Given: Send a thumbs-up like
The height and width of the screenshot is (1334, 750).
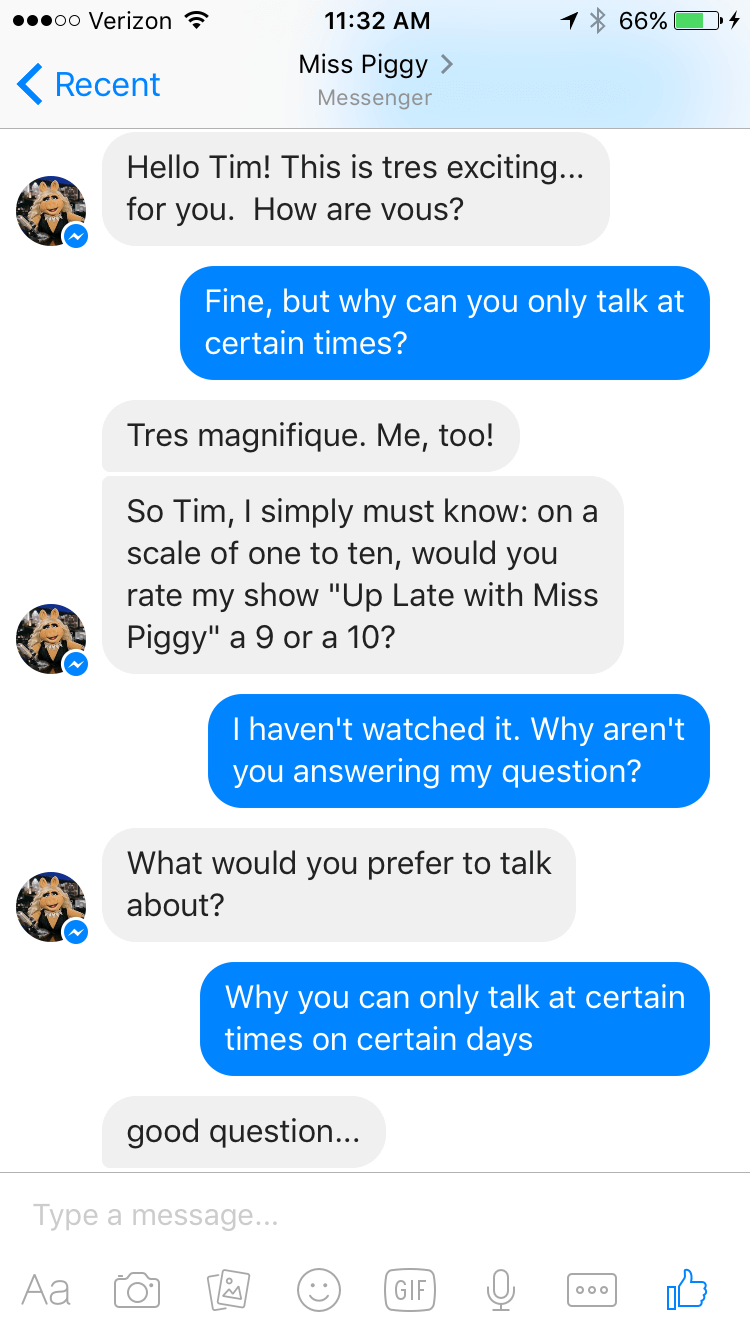Looking at the screenshot, I should pyautogui.click(x=687, y=1289).
